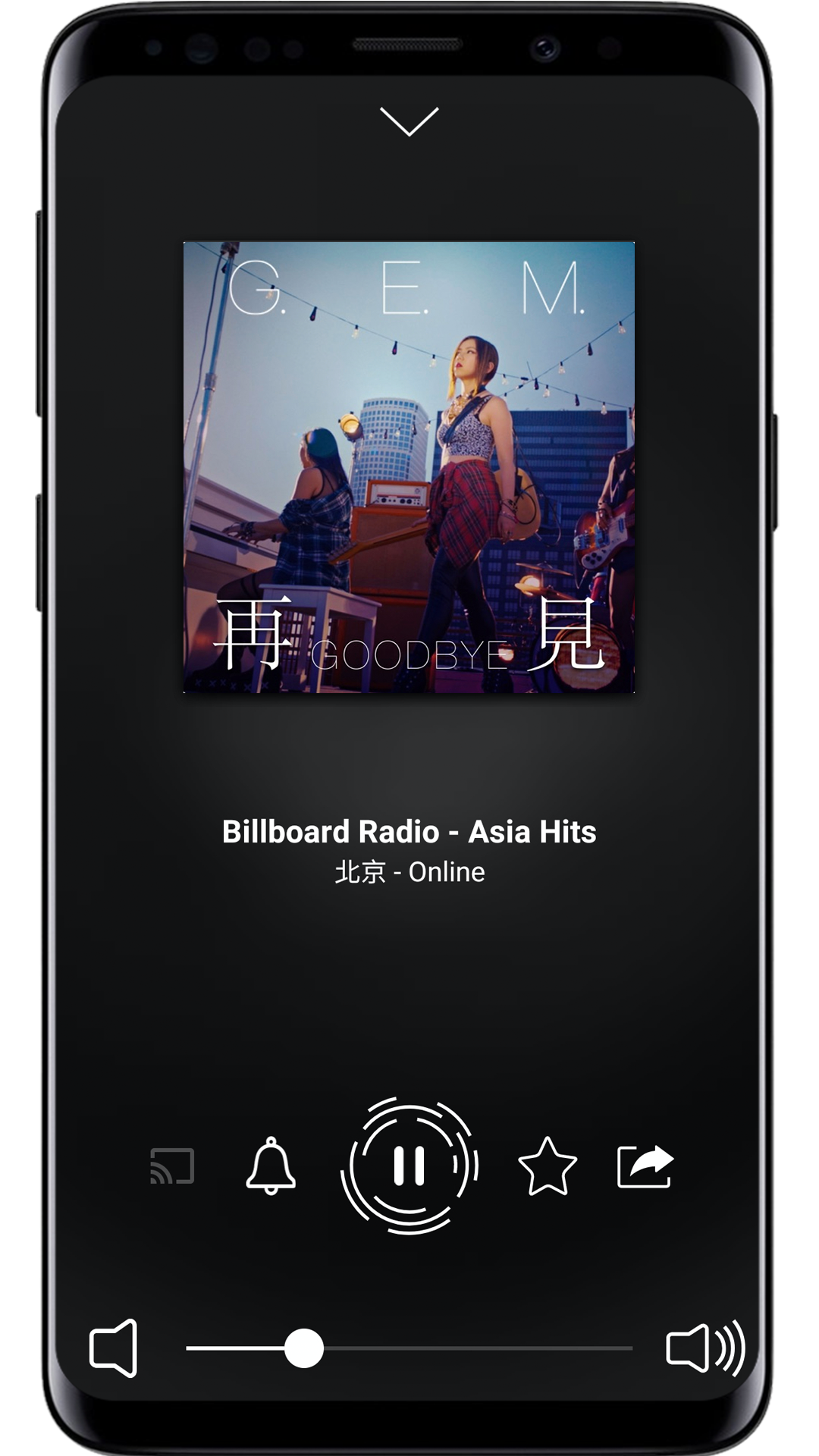This screenshot has height=1456, width=819.
Task: Collapse the player with the down chevron
Action: coord(409,121)
